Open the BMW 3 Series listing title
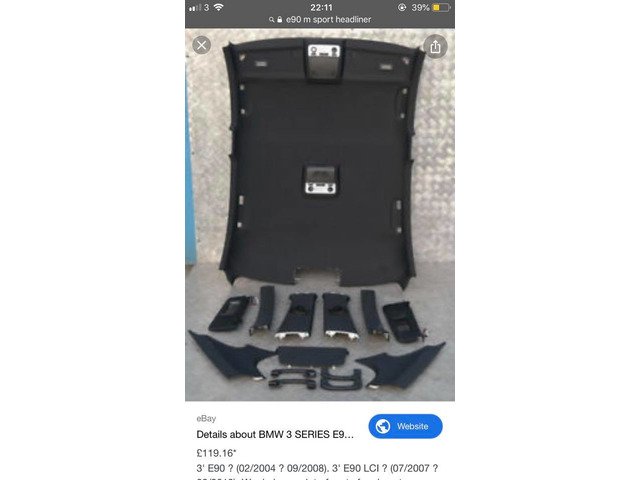Screen dimensions: 640x480 tap(275, 435)
